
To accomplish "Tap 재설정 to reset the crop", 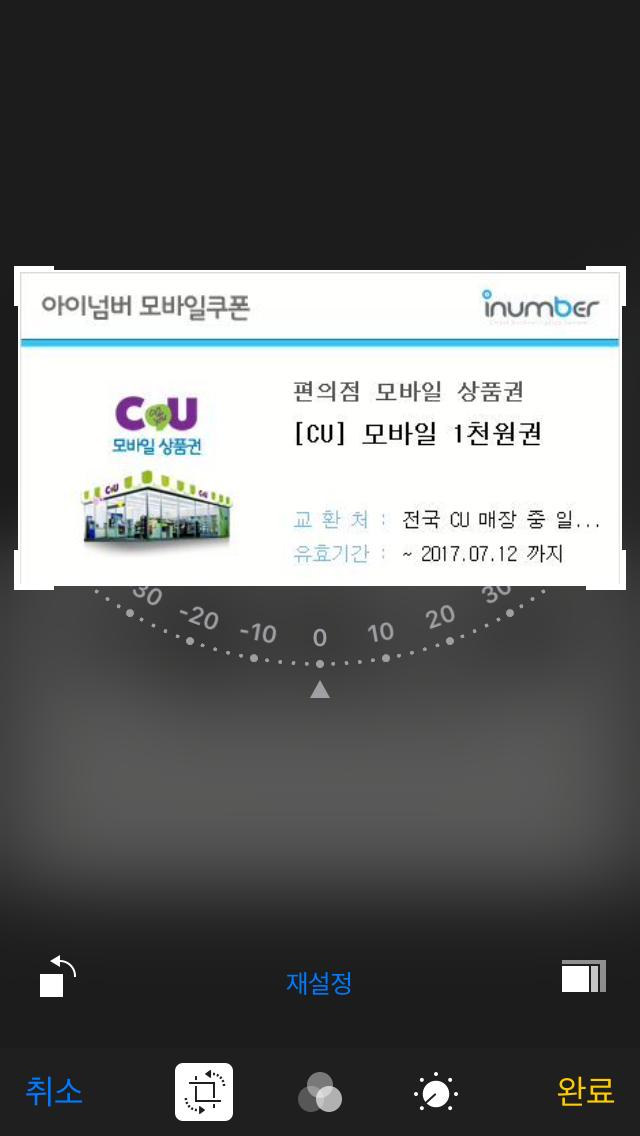I will coord(319,982).
